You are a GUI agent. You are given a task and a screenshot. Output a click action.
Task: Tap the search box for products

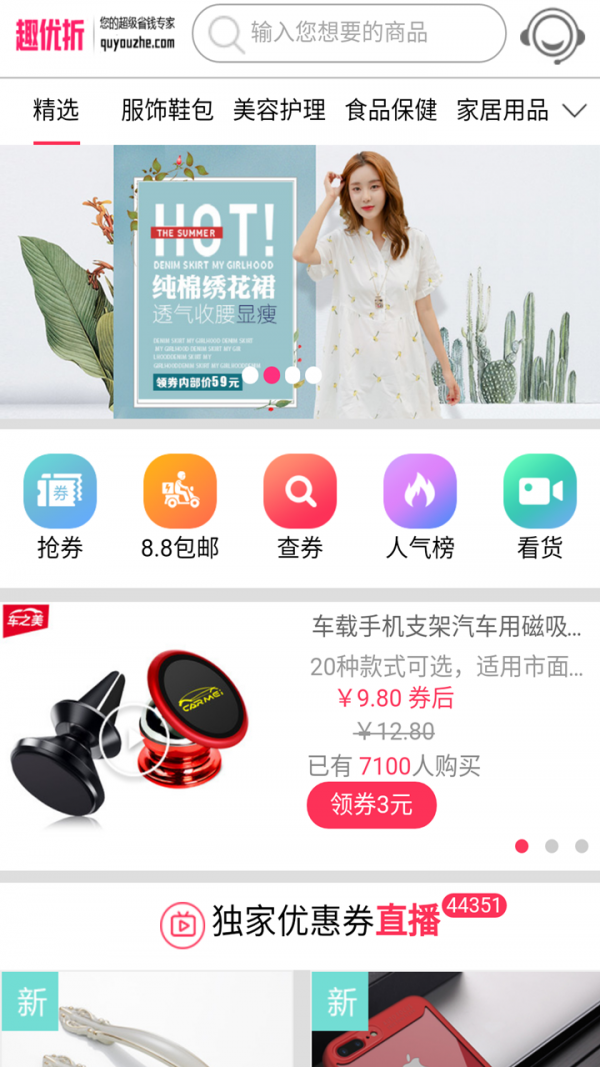[x=348, y=33]
